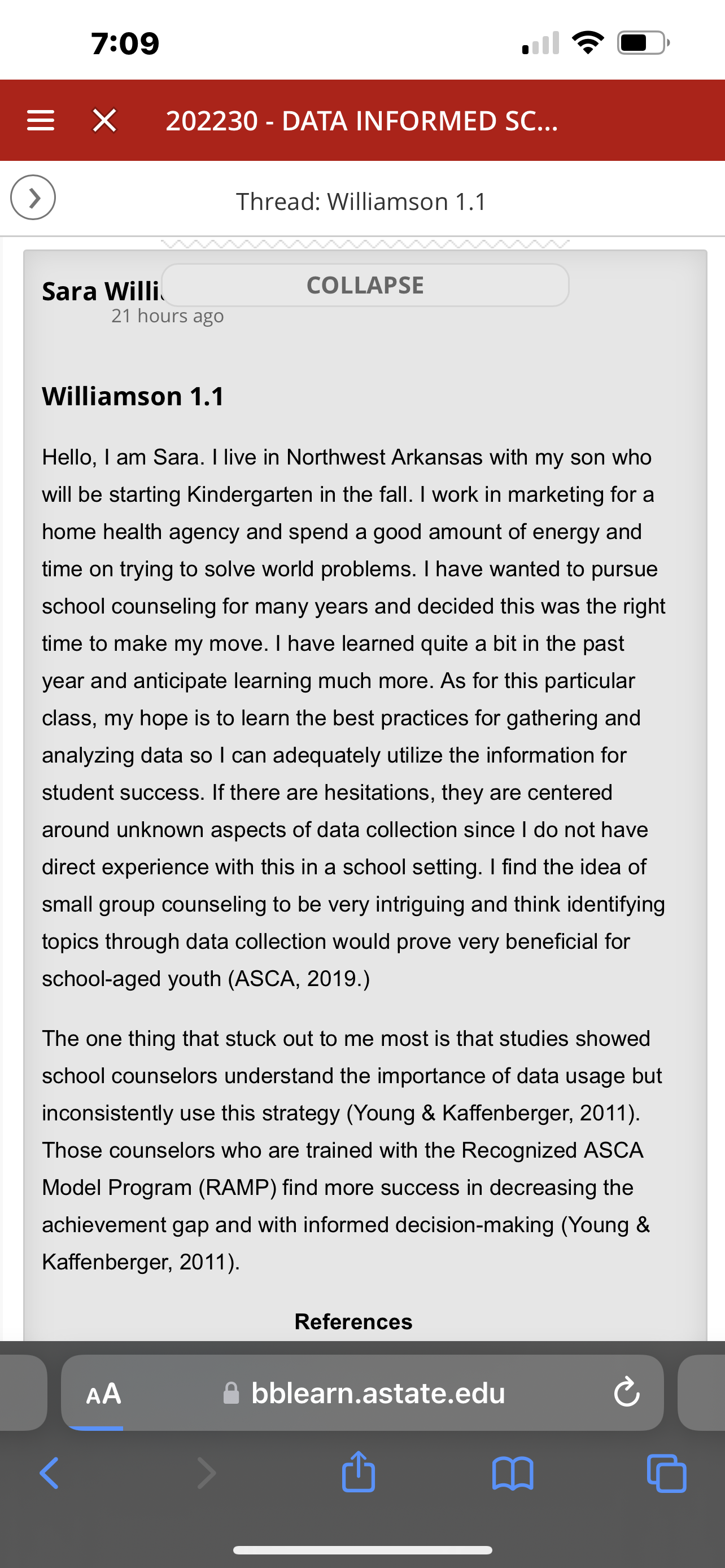Open Safari bookmarks
This screenshot has height=1568, width=725.
click(x=513, y=1474)
